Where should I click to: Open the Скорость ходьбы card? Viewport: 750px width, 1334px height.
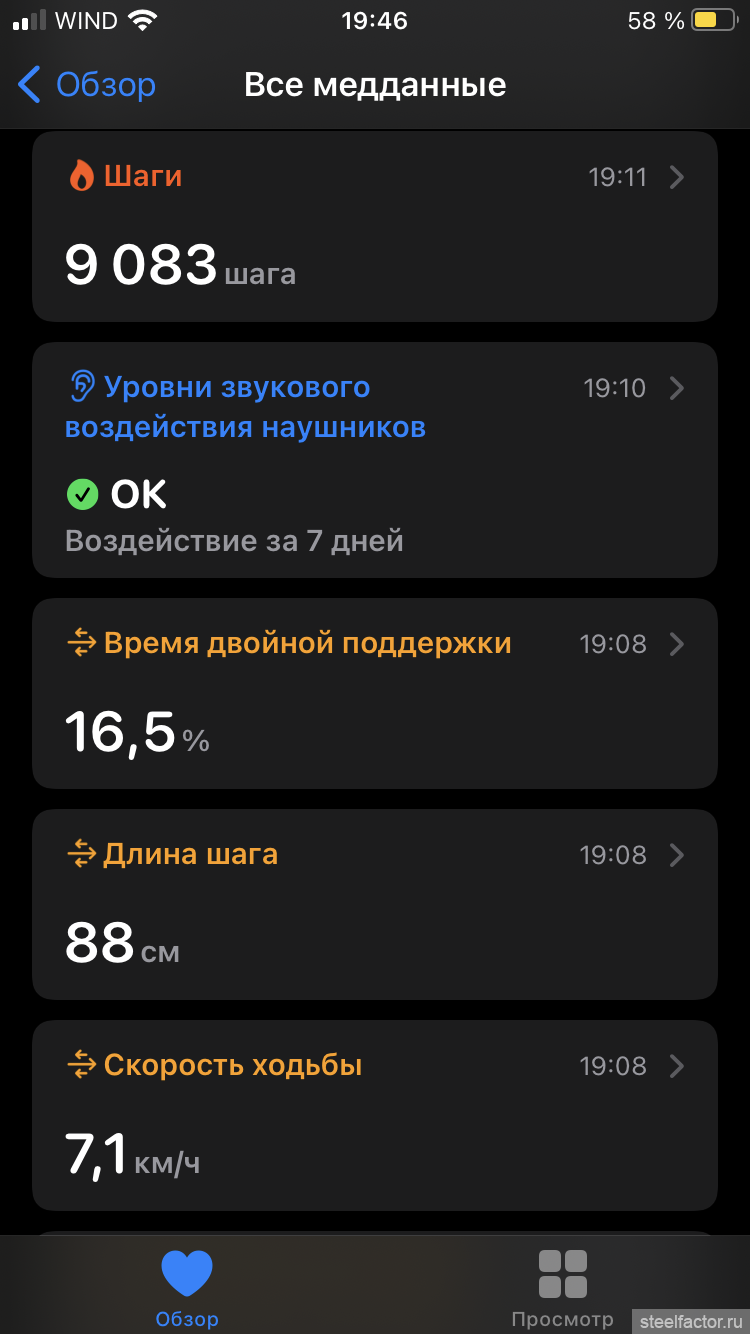click(375, 1116)
